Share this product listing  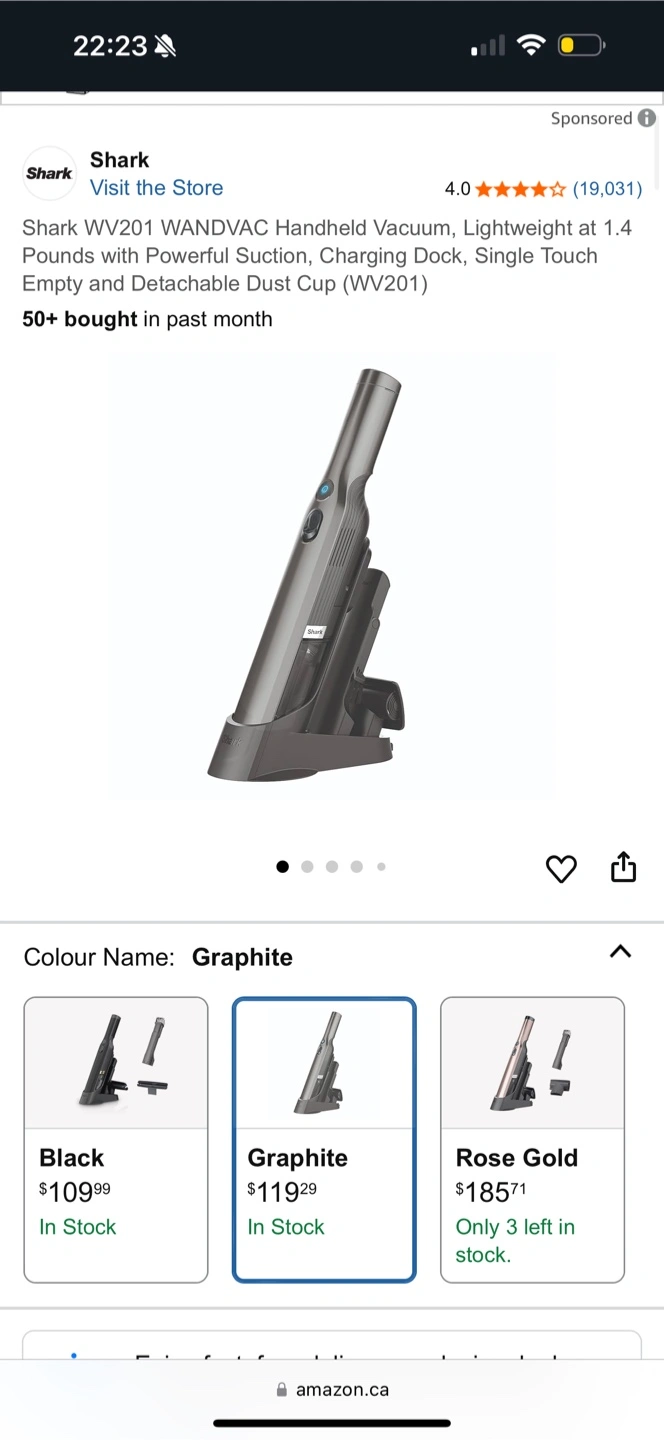point(623,867)
